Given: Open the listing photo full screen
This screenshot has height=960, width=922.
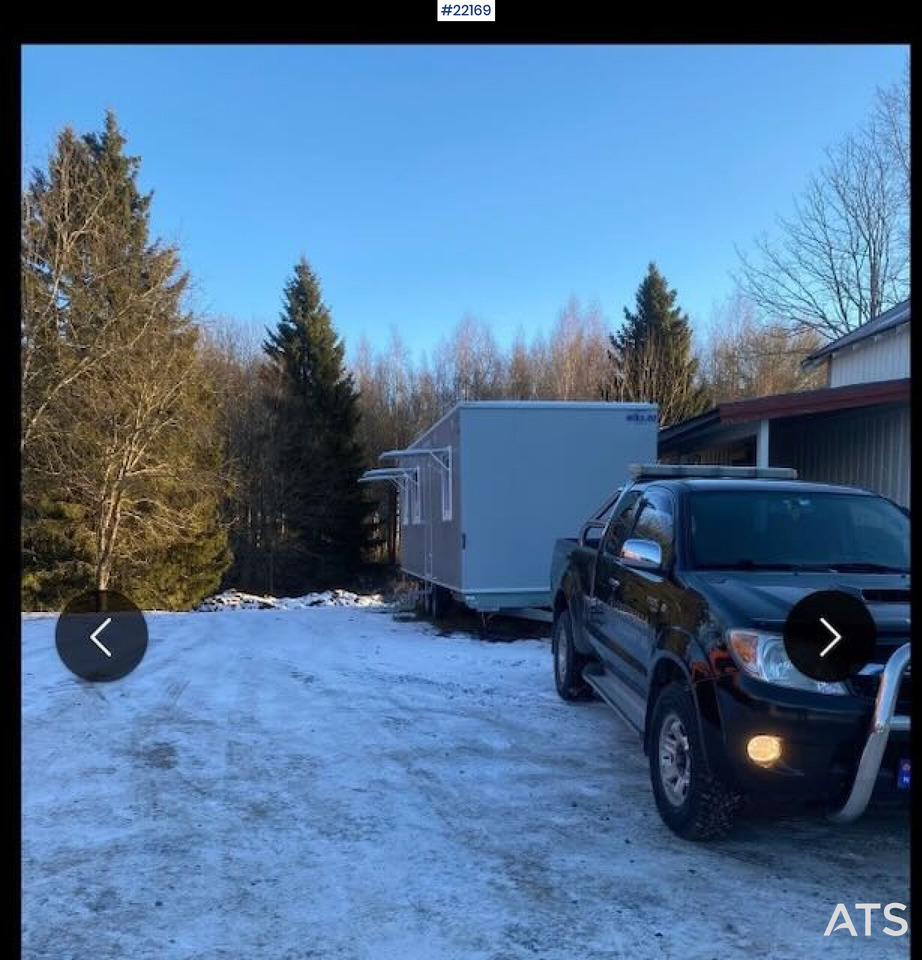Looking at the screenshot, I should 465,400.
